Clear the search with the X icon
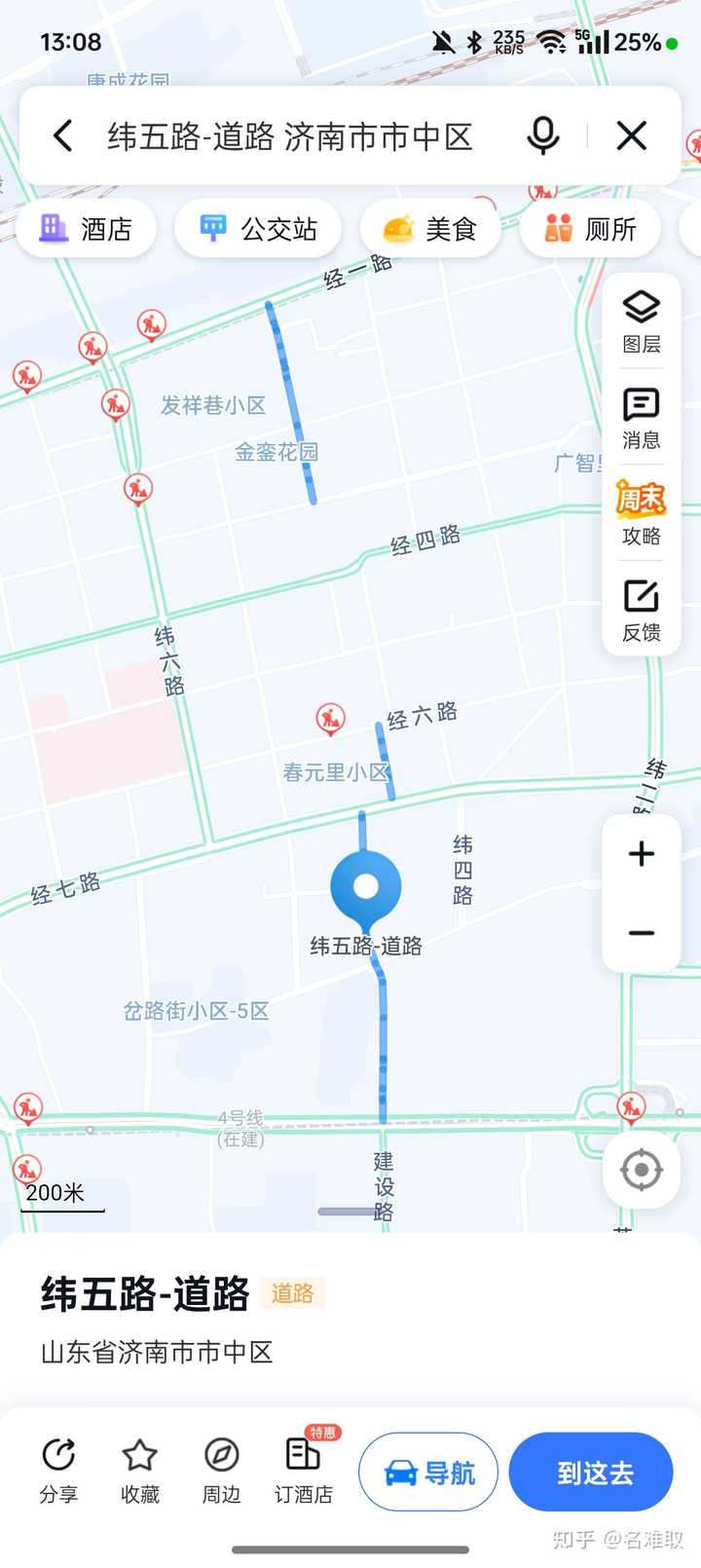The height and width of the screenshot is (1568, 701). tap(632, 135)
